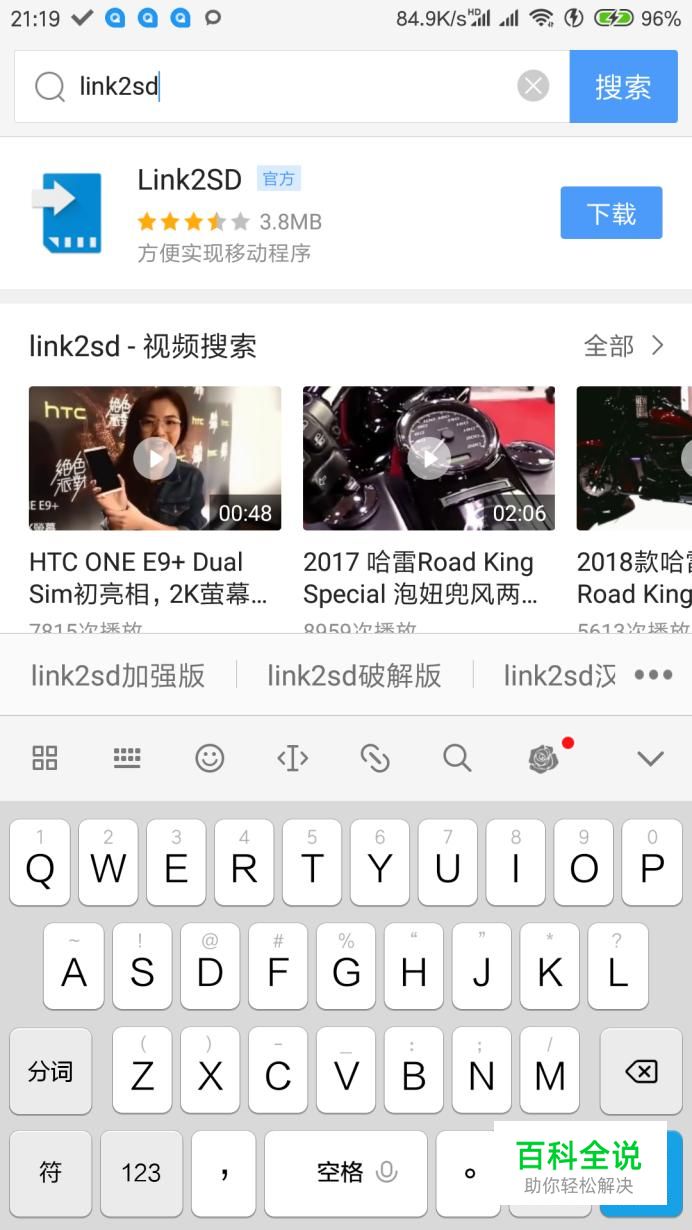Select suggestion link2sd加强版
Viewport: 692px width, 1230px height.
(118, 675)
